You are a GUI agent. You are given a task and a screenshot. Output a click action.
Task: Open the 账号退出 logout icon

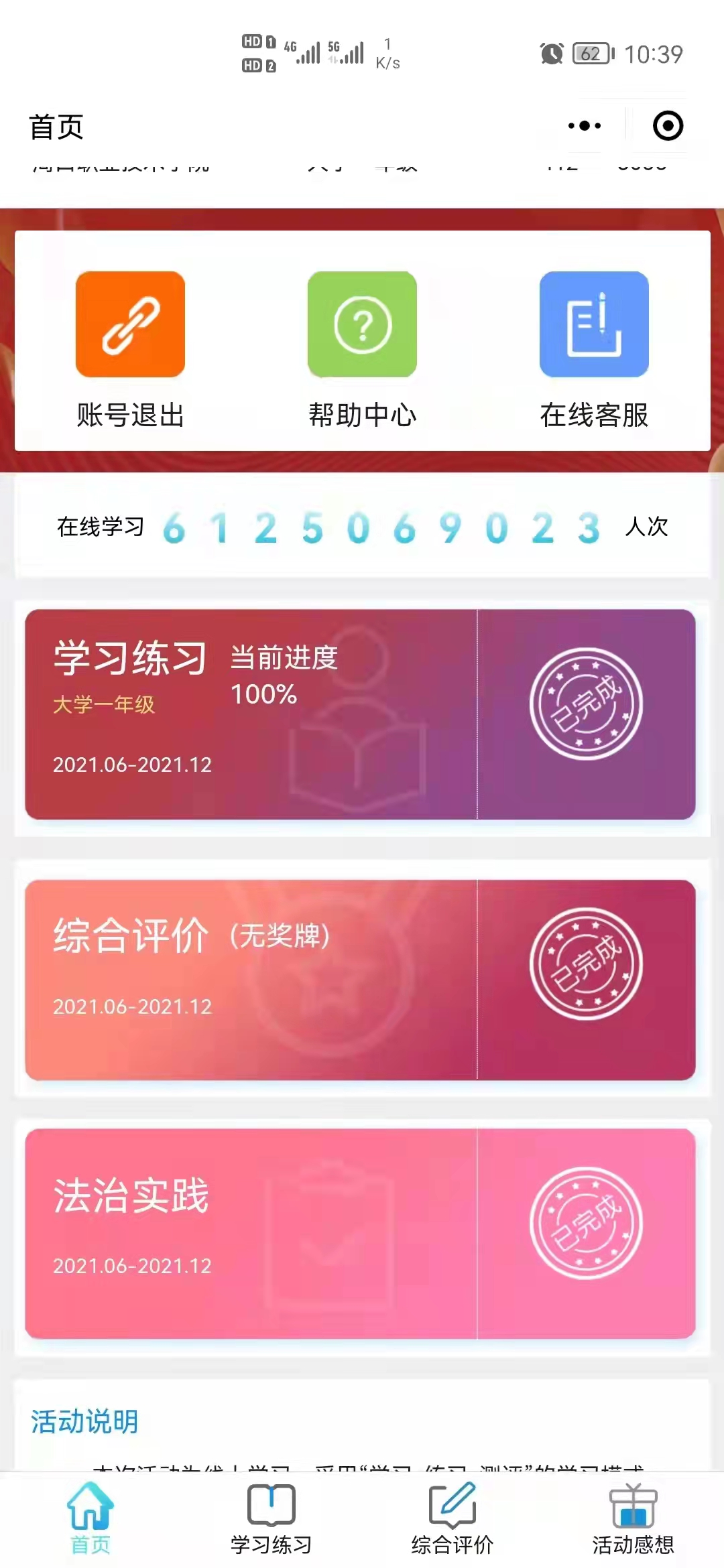(129, 324)
